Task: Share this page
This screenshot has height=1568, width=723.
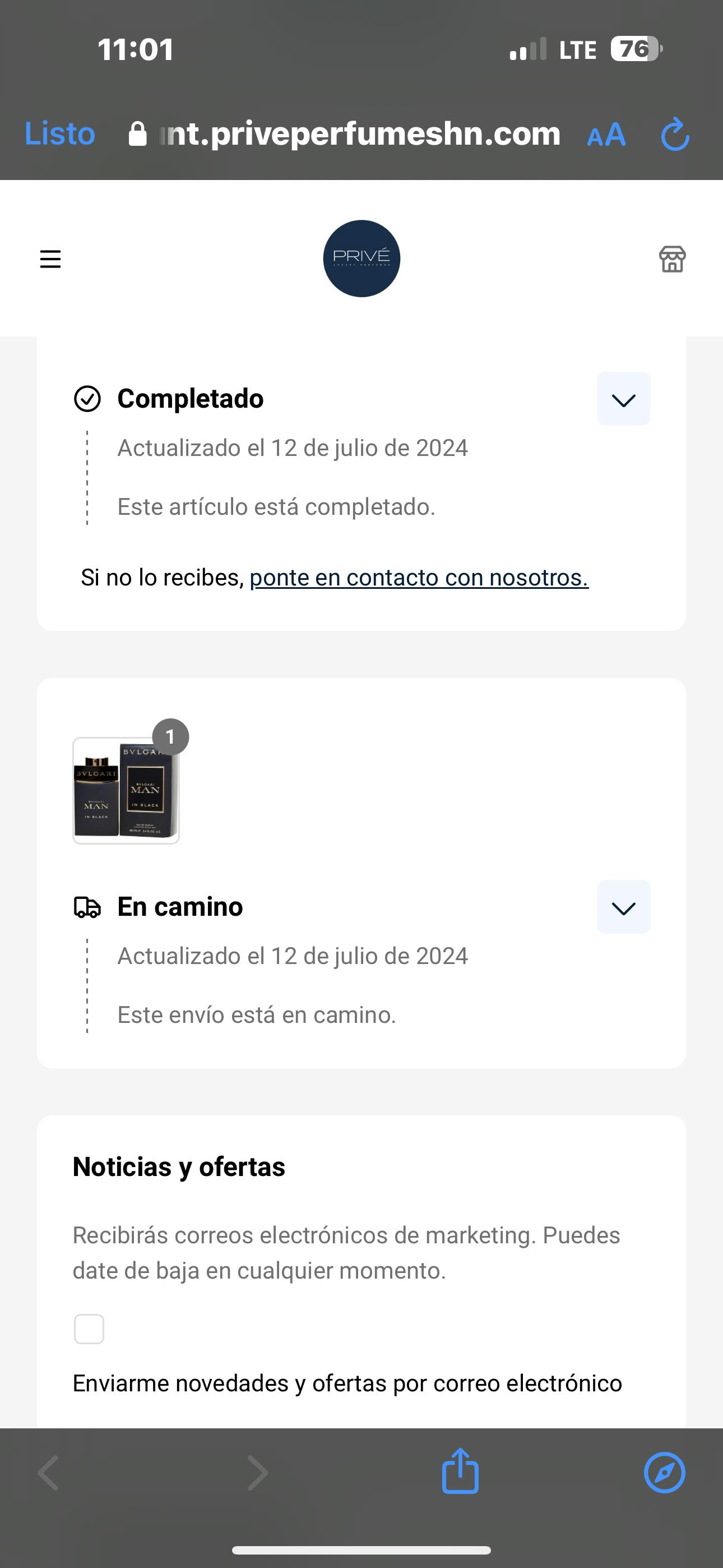Action: point(460,1472)
